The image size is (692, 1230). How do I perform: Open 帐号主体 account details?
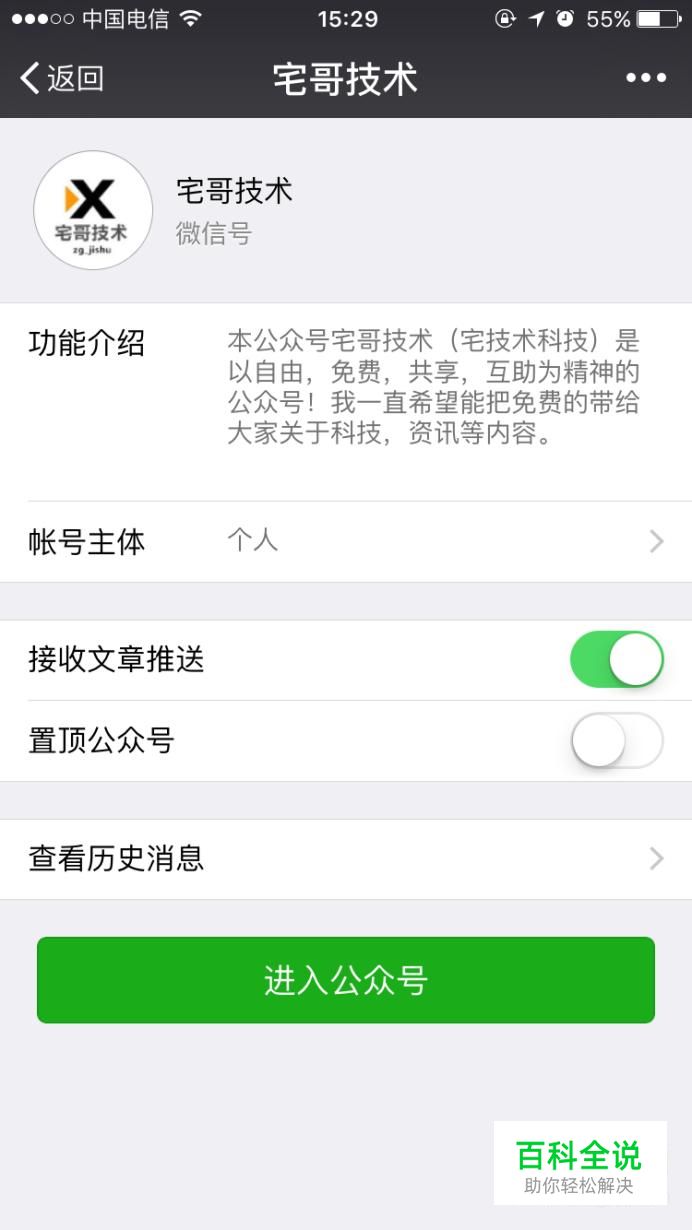pyautogui.click(x=346, y=542)
